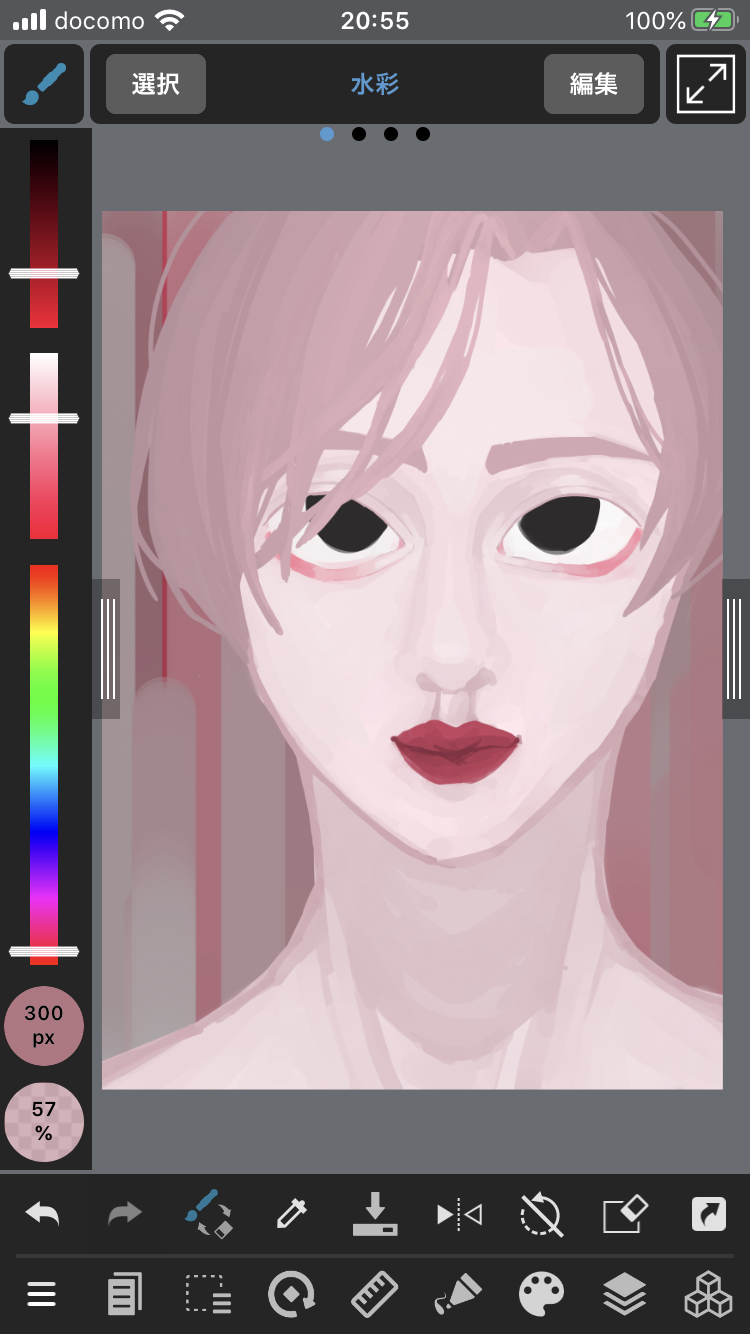Toggle fullscreen canvas view
The width and height of the screenshot is (750, 1334).
tap(706, 84)
